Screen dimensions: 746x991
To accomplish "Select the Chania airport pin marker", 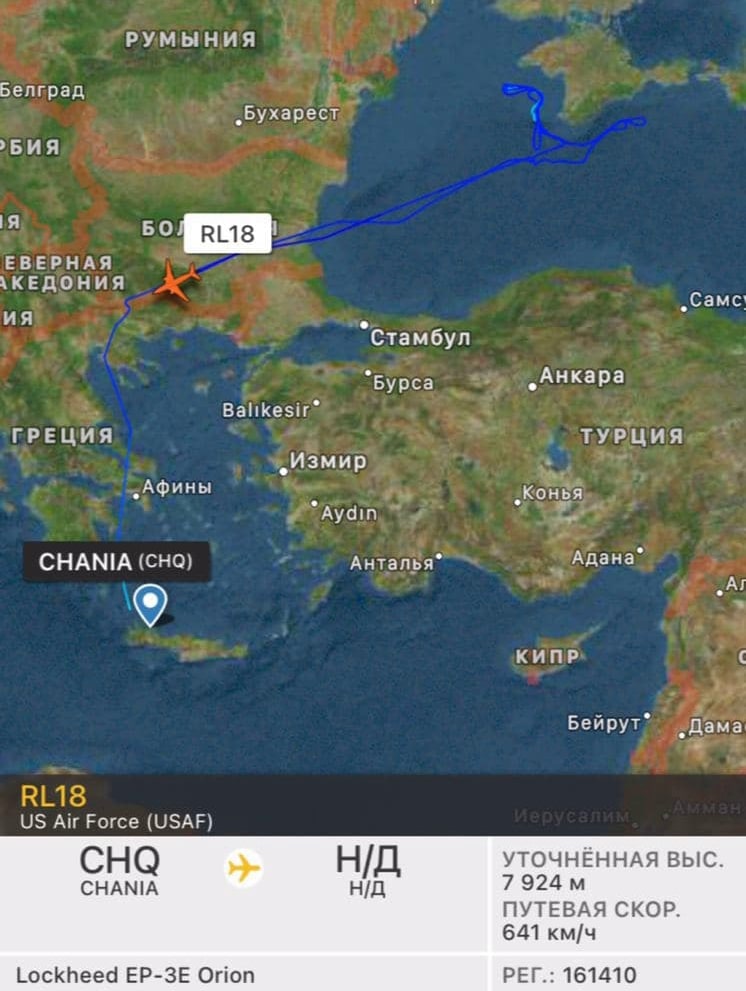I will click(150, 603).
